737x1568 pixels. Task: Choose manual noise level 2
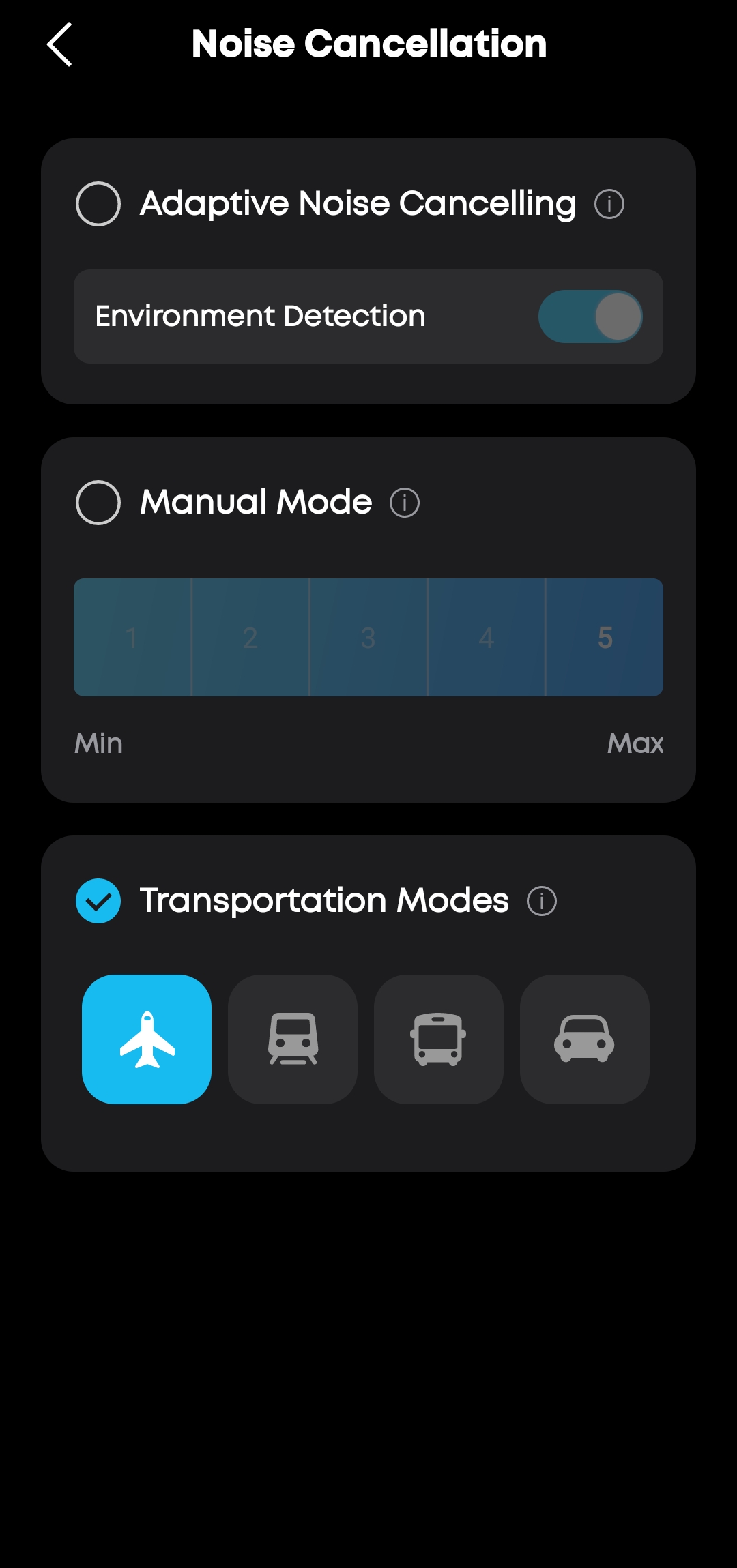tap(250, 638)
